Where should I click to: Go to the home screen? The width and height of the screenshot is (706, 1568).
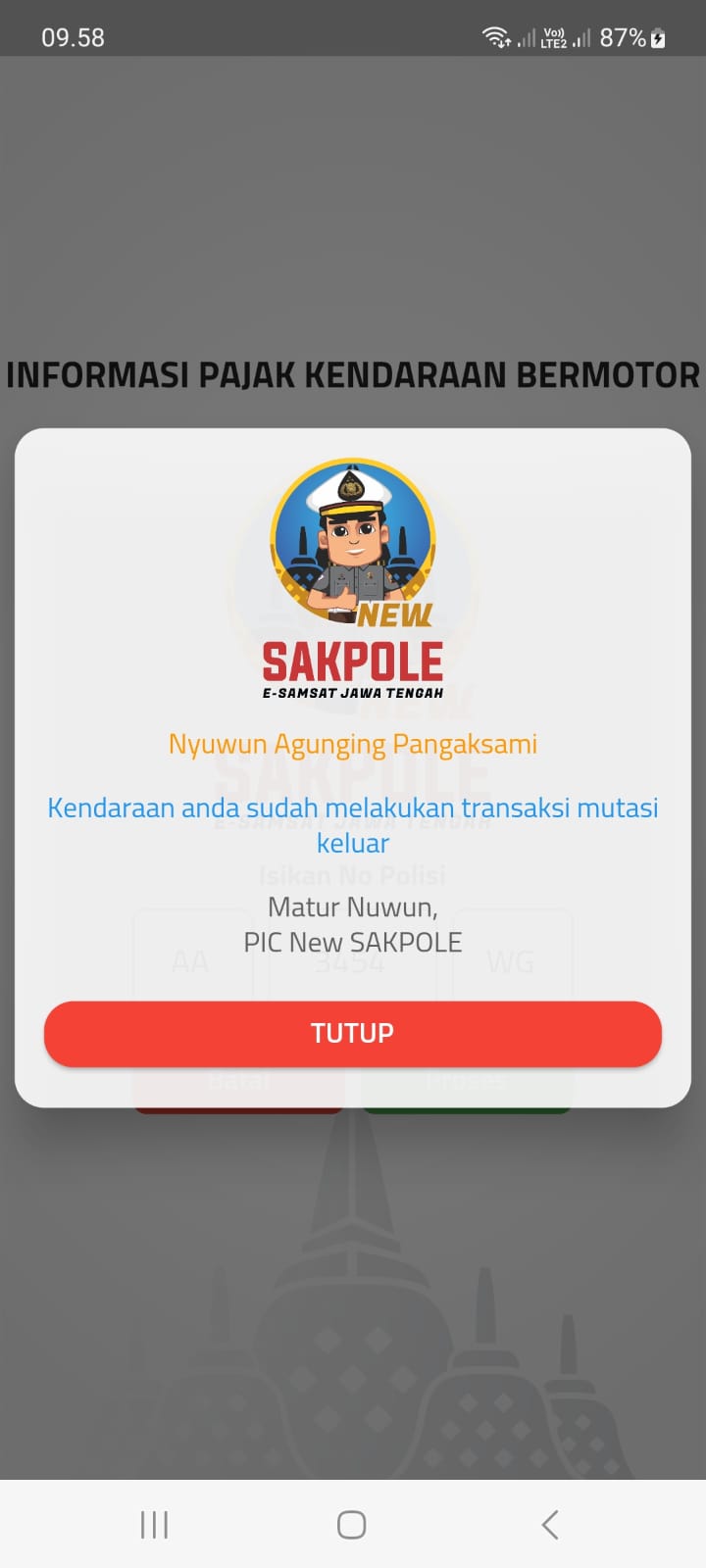click(352, 1525)
